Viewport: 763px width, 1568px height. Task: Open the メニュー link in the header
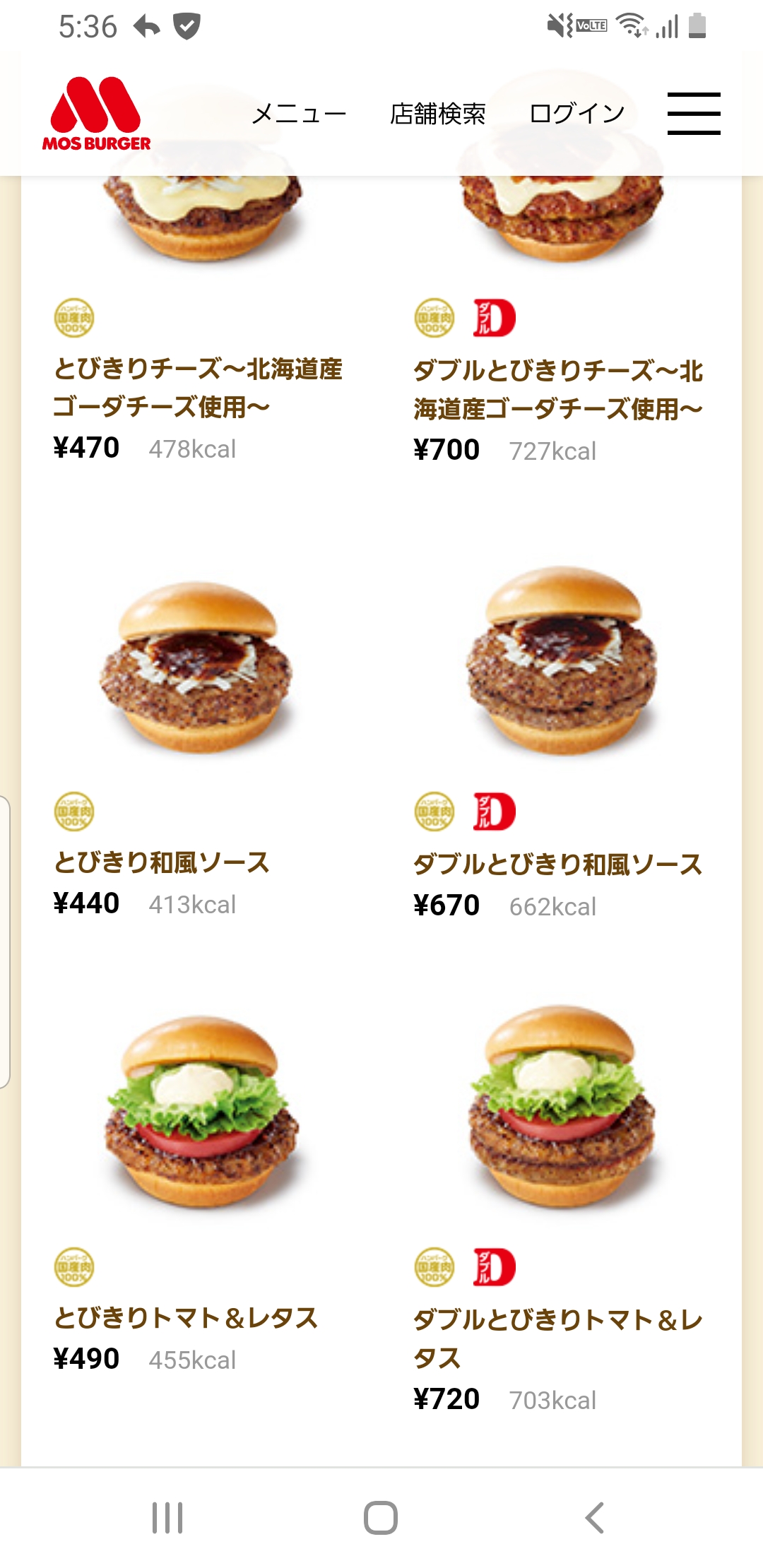299,114
